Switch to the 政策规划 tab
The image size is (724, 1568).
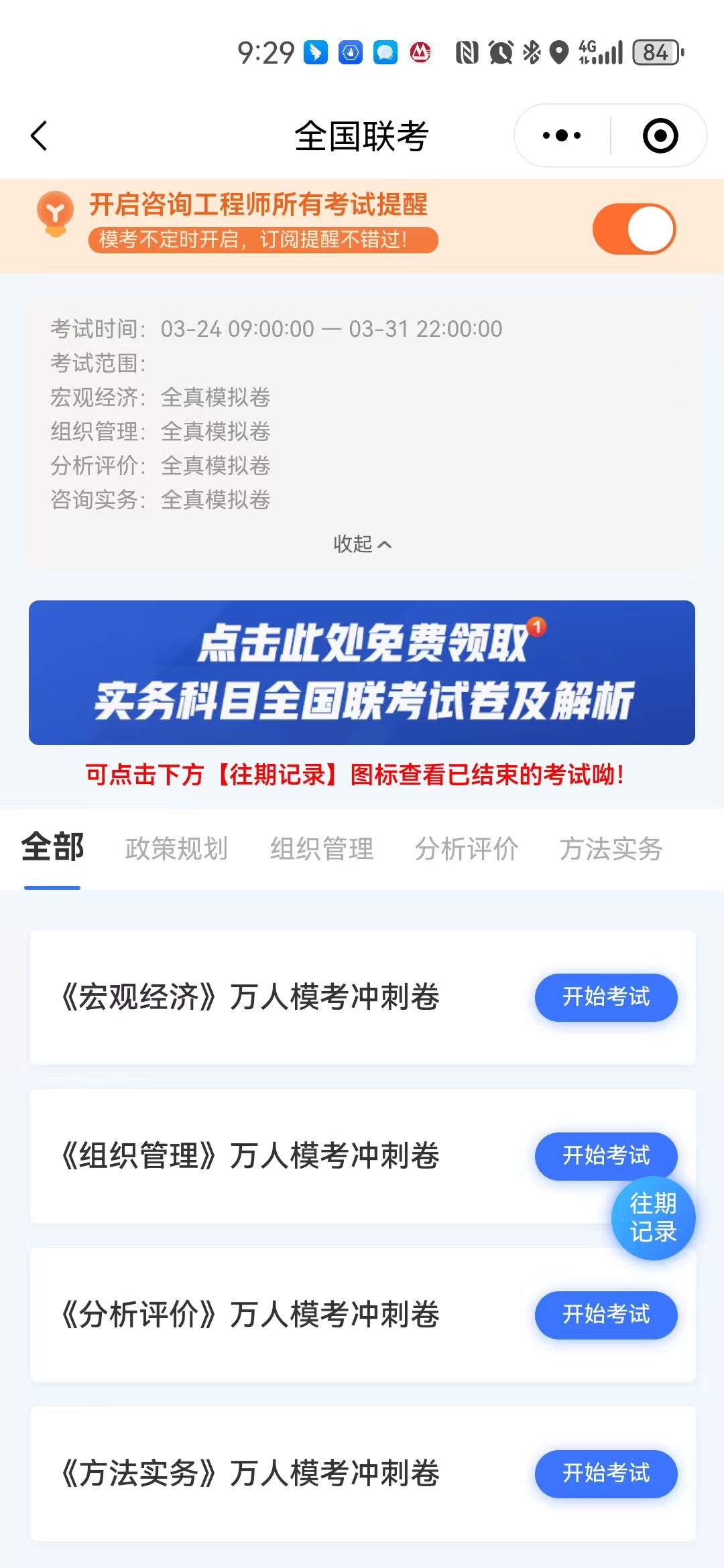(176, 849)
